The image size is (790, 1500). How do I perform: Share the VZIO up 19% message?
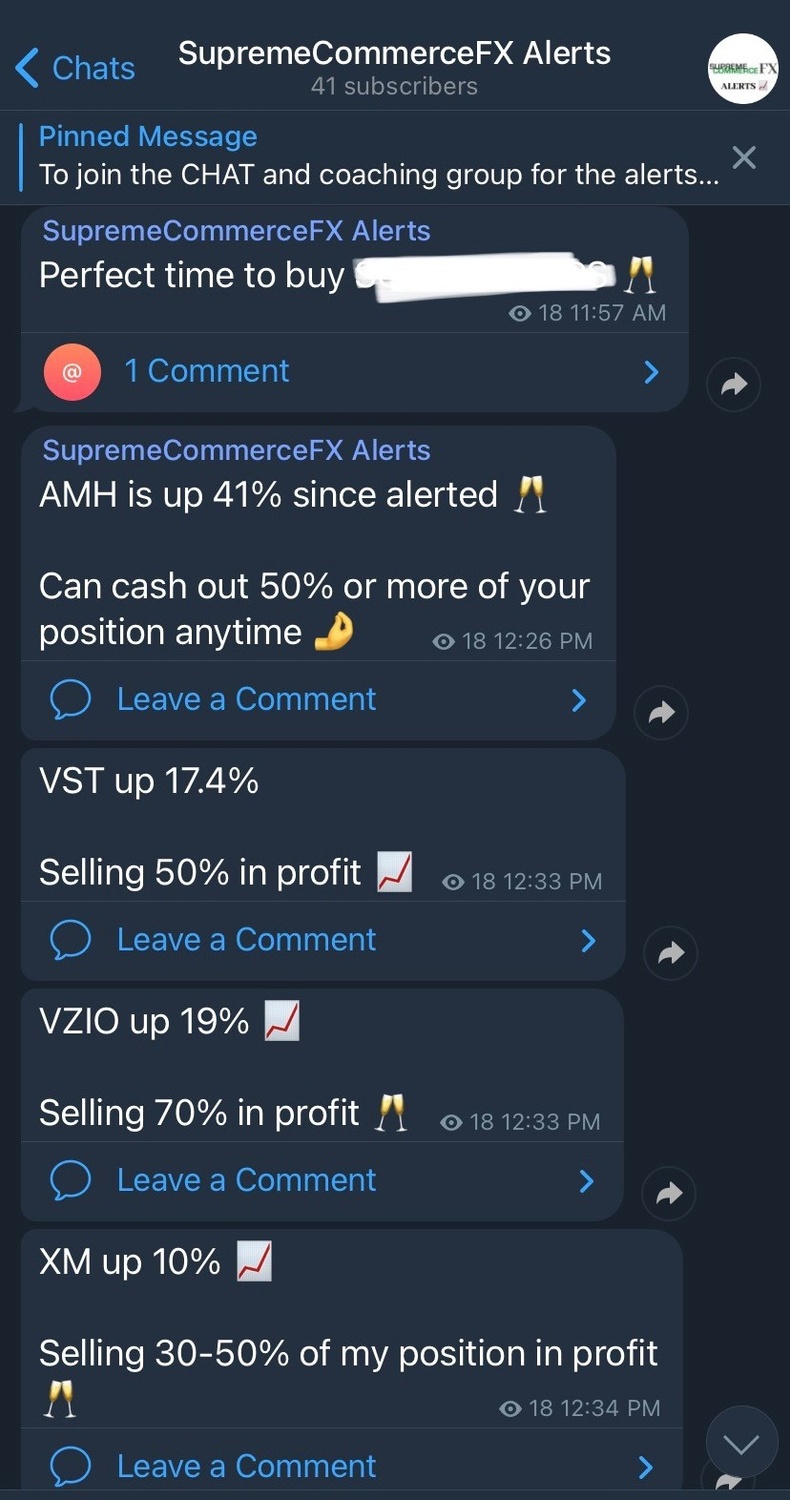click(670, 1193)
